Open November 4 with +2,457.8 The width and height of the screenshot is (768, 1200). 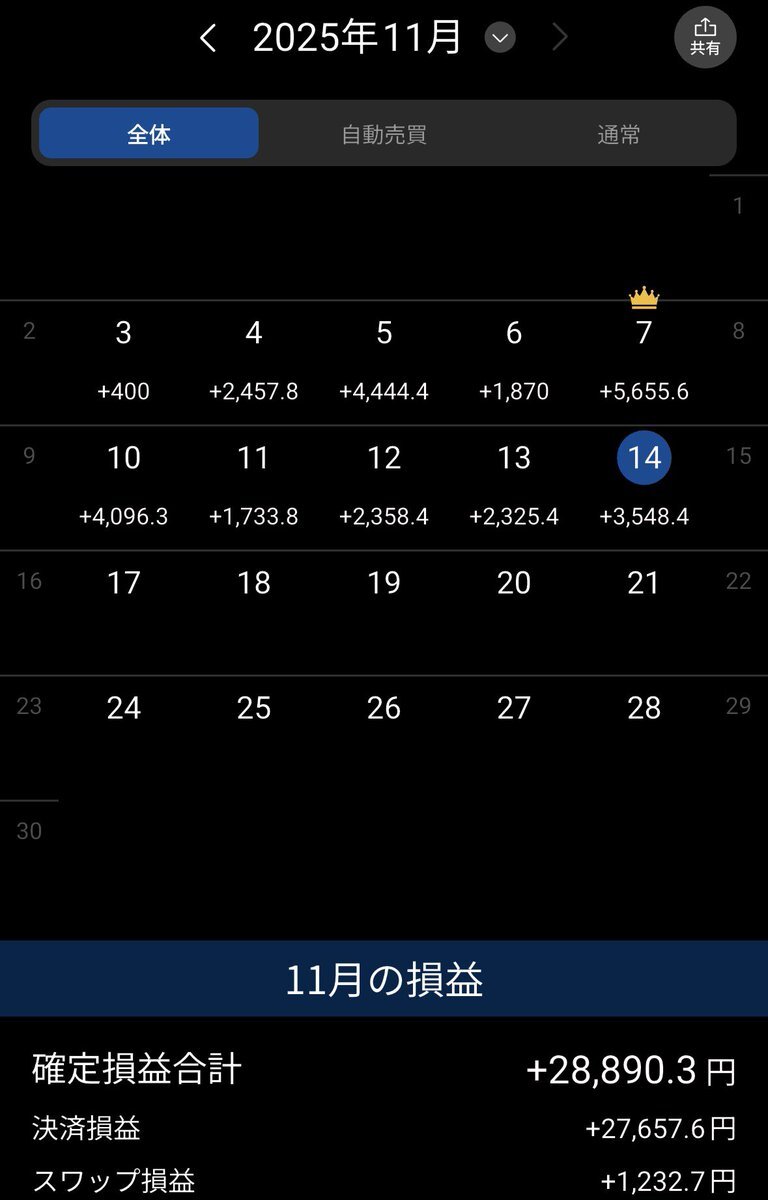click(254, 360)
